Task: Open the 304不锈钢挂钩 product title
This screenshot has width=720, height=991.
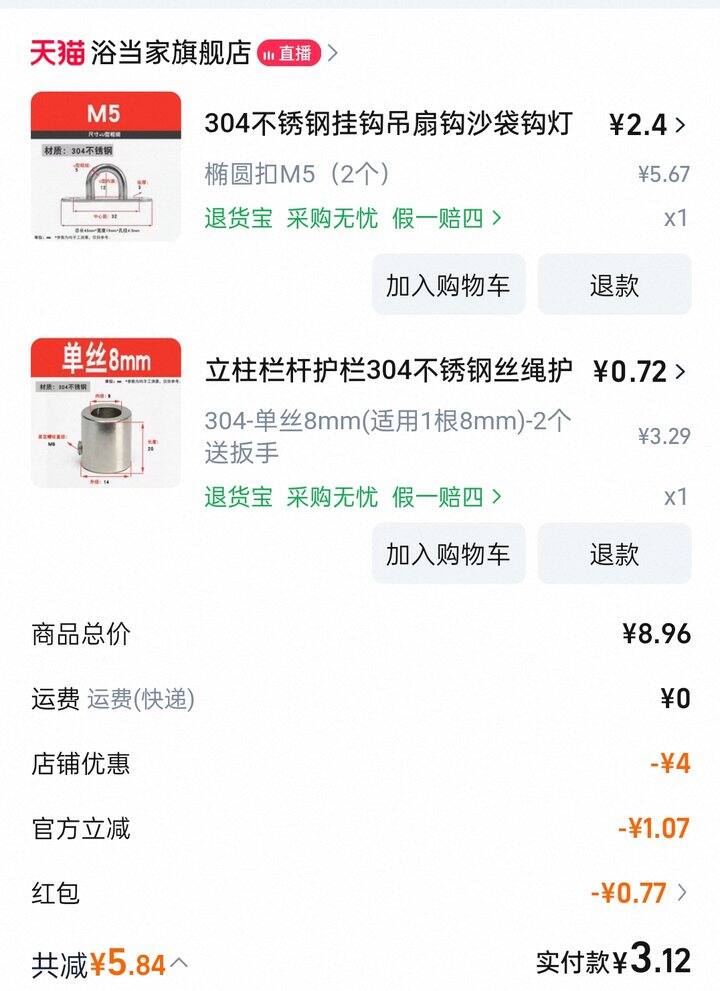Action: 388,124
